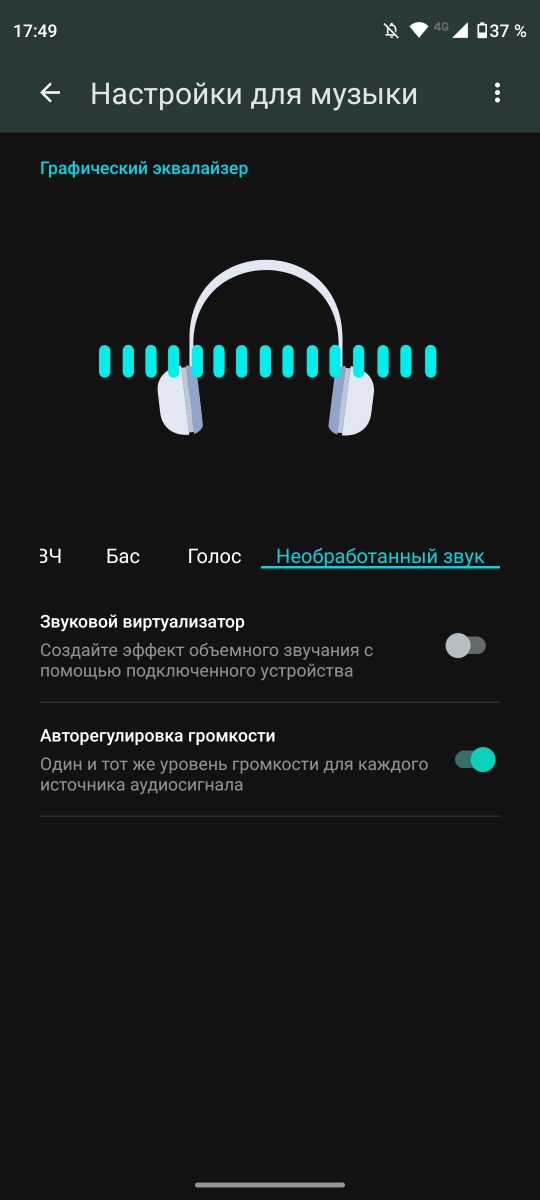The image size is (540, 1200).
Task: Switch to the Голос preset
Action: [214, 556]
